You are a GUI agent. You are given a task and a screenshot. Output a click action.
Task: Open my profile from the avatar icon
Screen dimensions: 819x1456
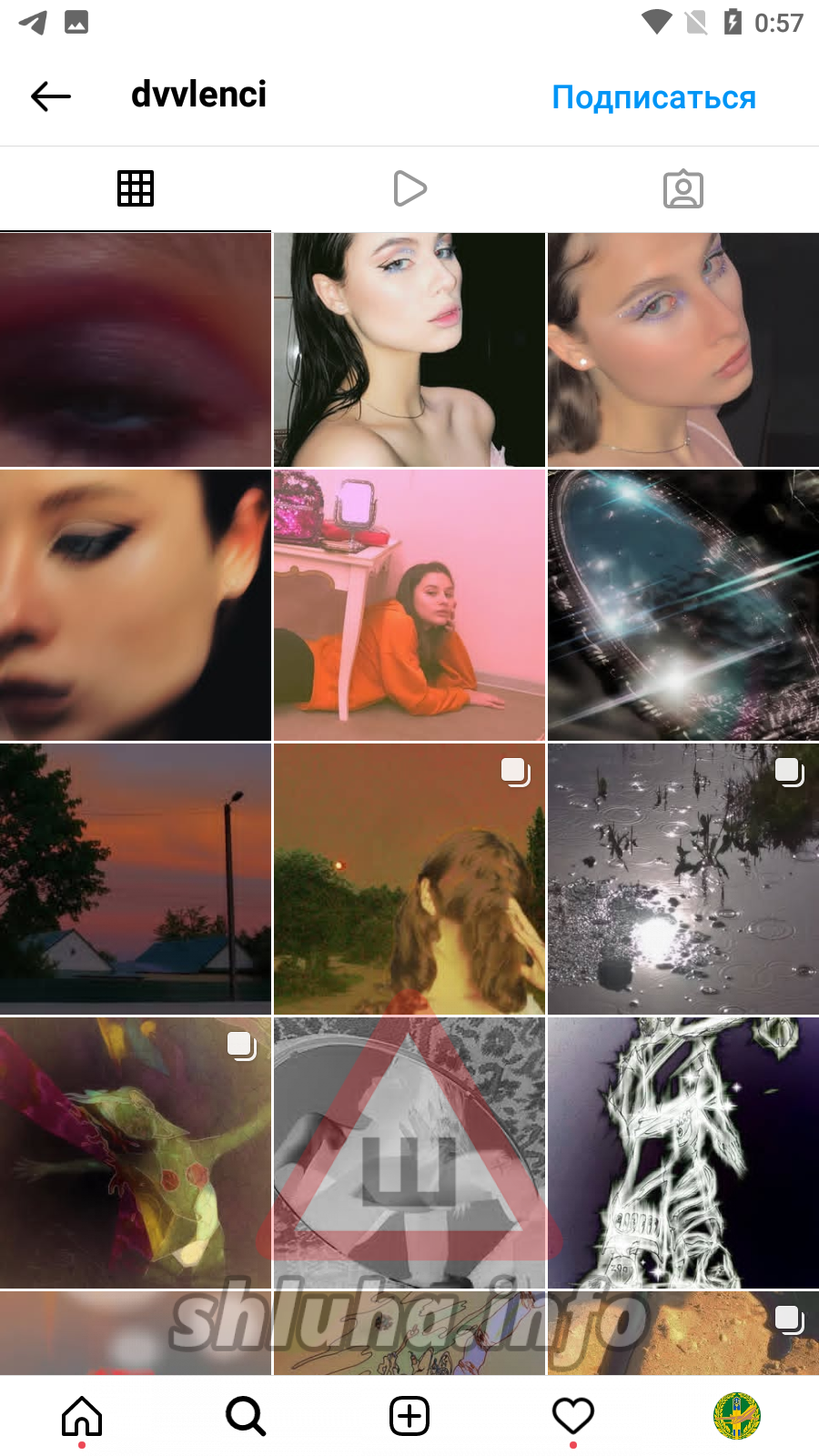pos(737,1416)
